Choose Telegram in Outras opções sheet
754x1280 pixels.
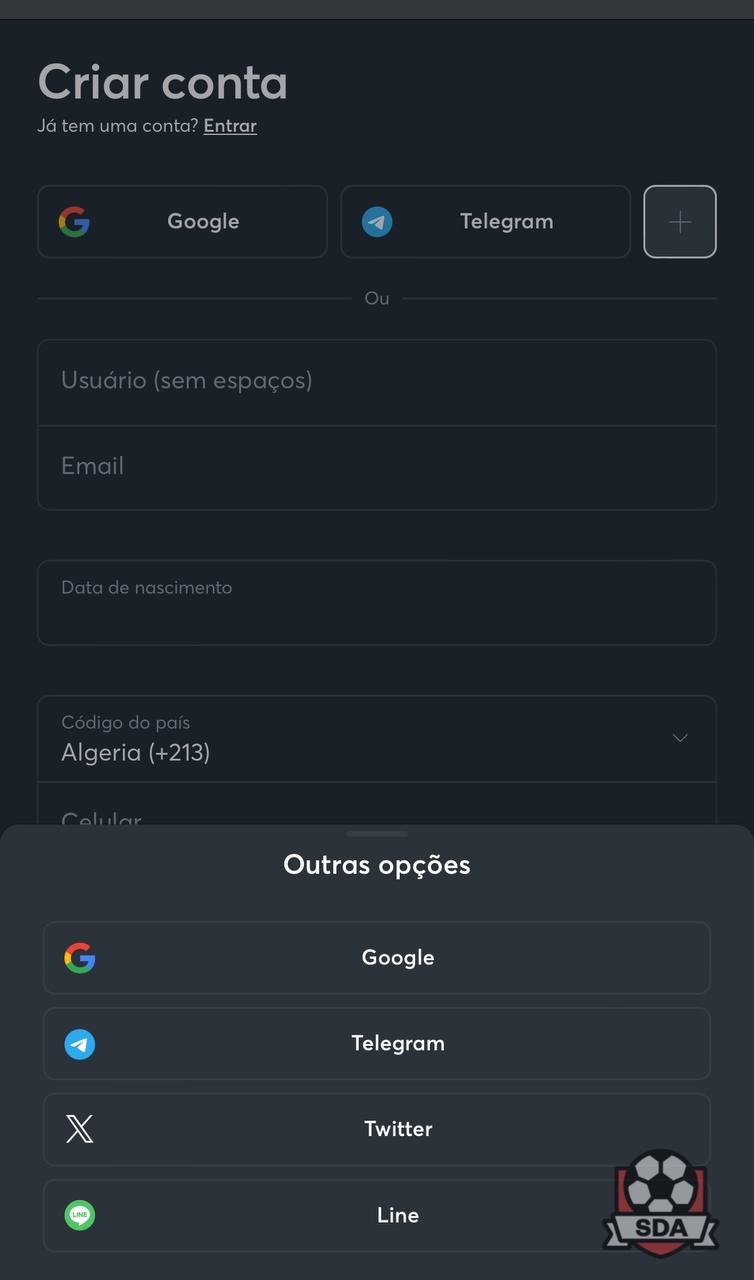(377, 1043)
